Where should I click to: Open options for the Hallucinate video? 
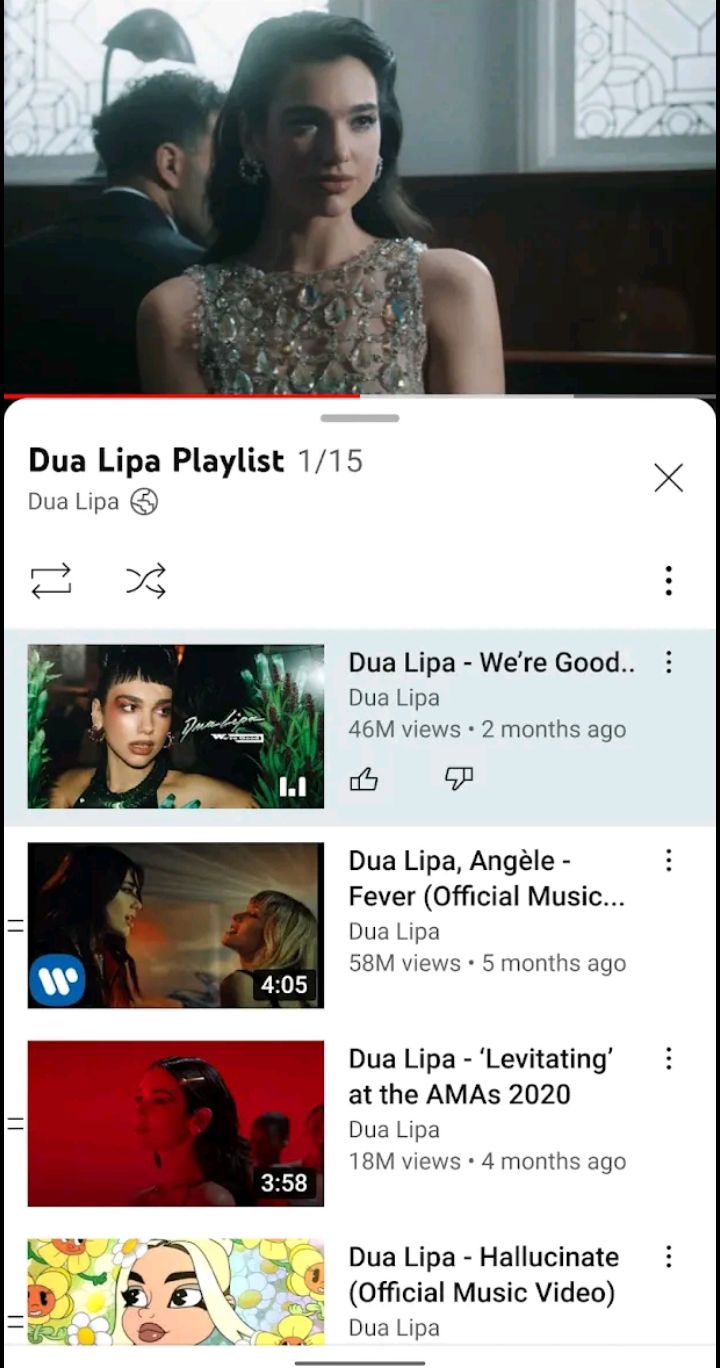click(x=668, y=1256)
